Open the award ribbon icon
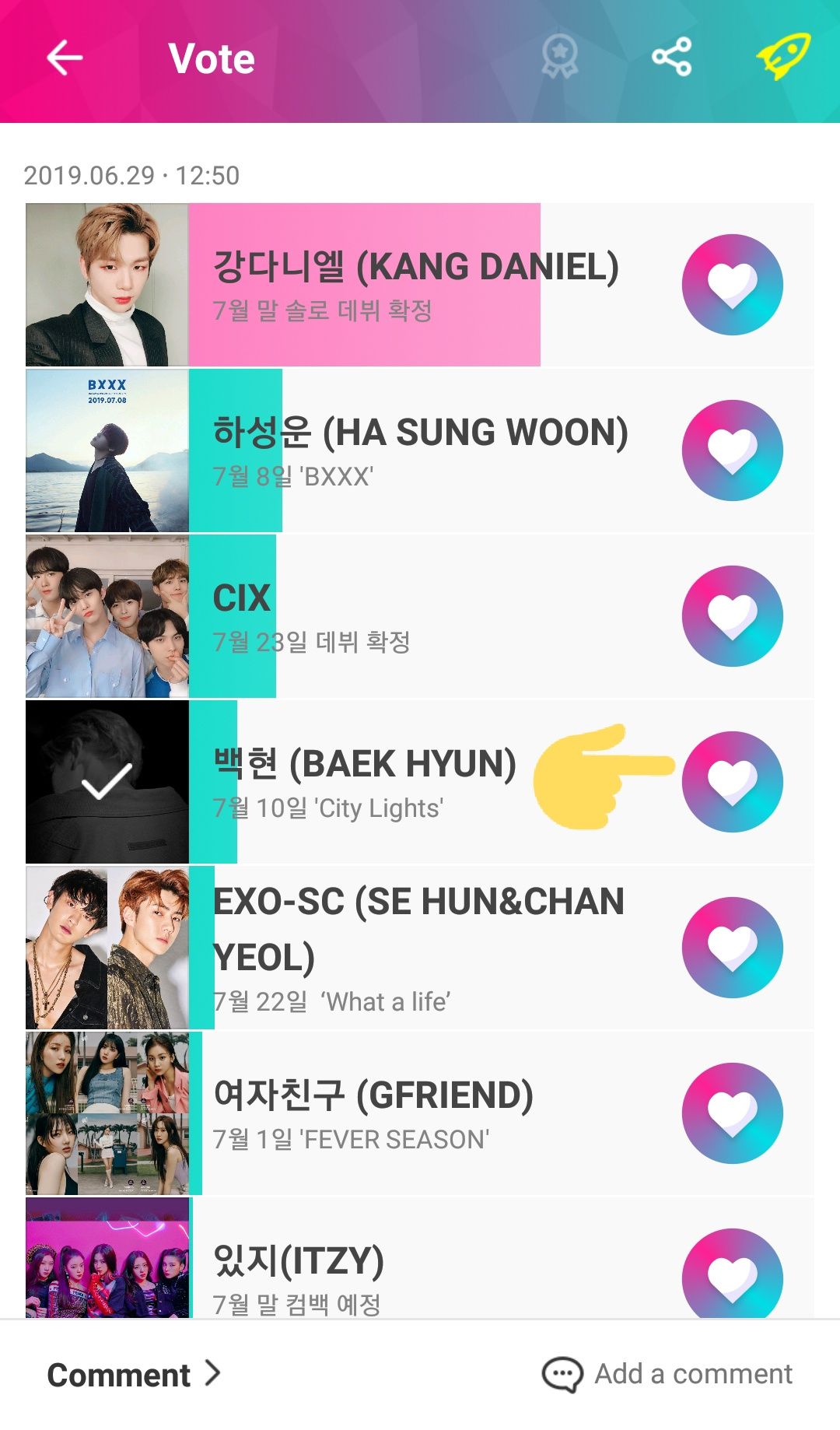840x1430 pixels. point(559,57)
